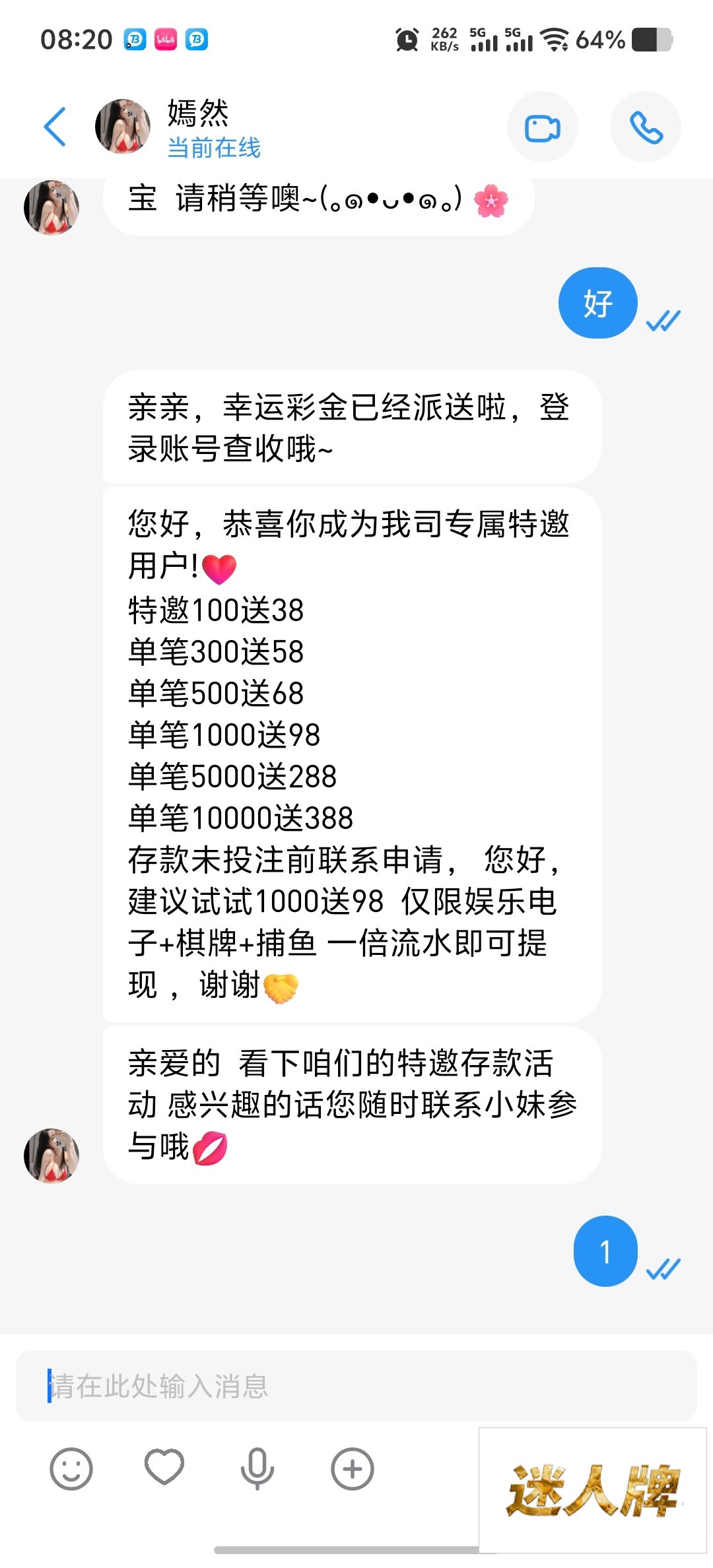Screen dimensions: 713x1568
Task: Open 嫣然's profile from the header avatar
Action: tap(123, 127)
